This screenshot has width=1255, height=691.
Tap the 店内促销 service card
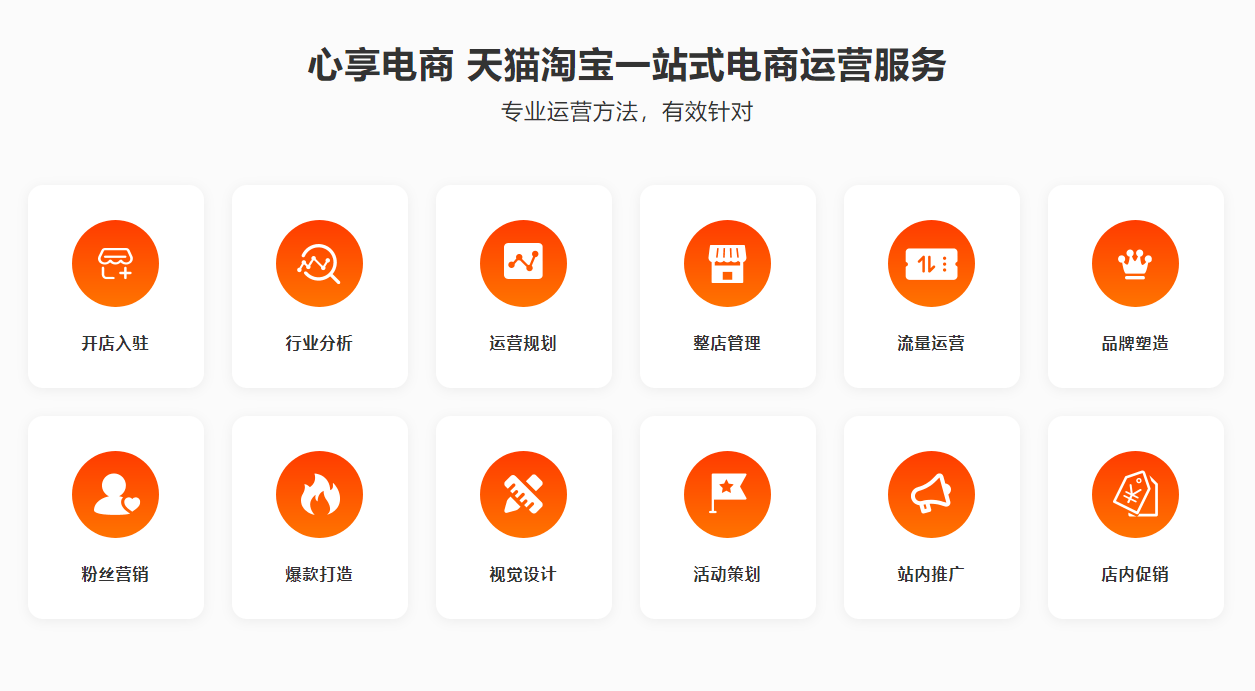(x=1136, y=517)
